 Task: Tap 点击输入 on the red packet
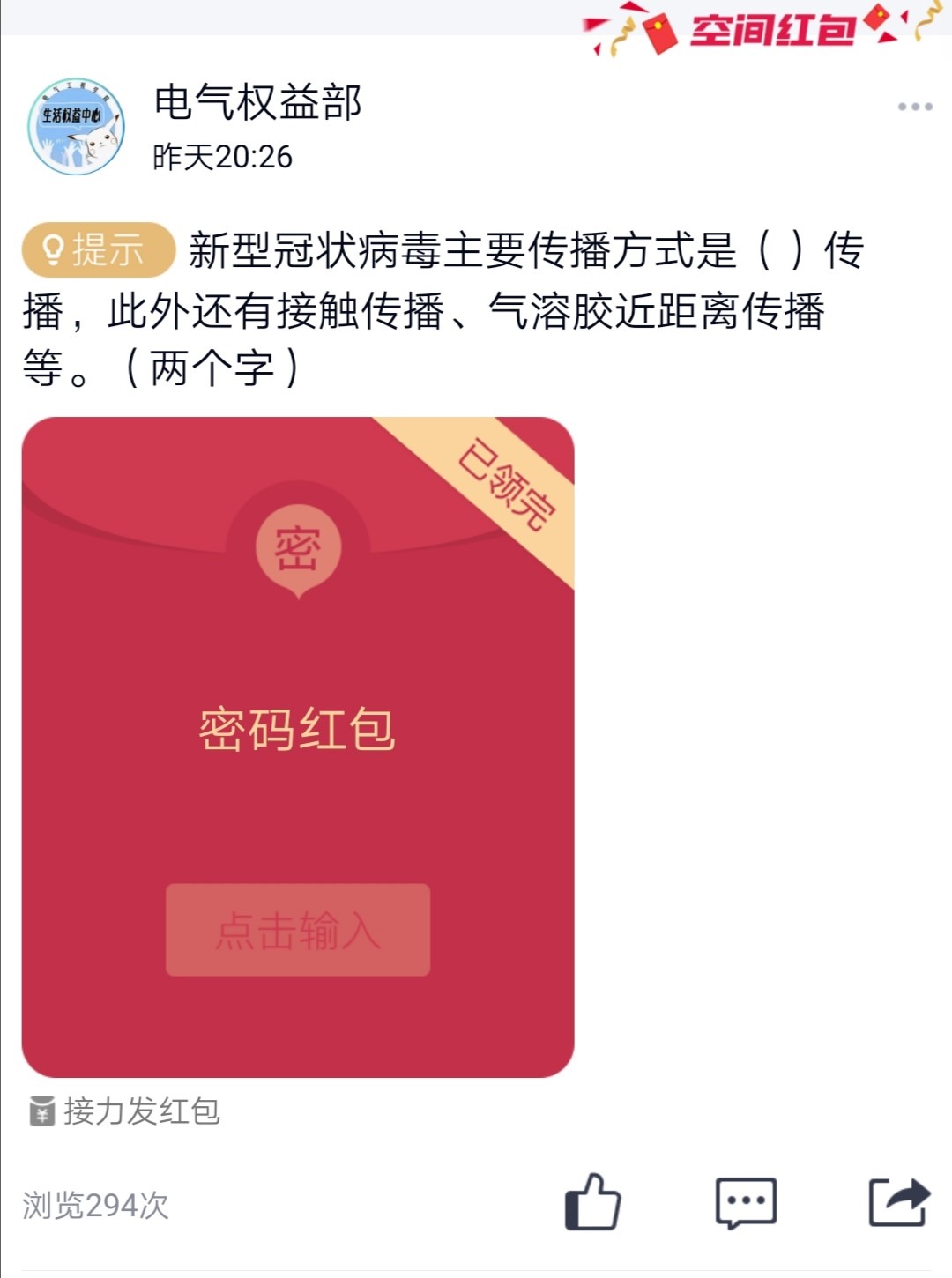pyautogui.click(x=298, y=930)
